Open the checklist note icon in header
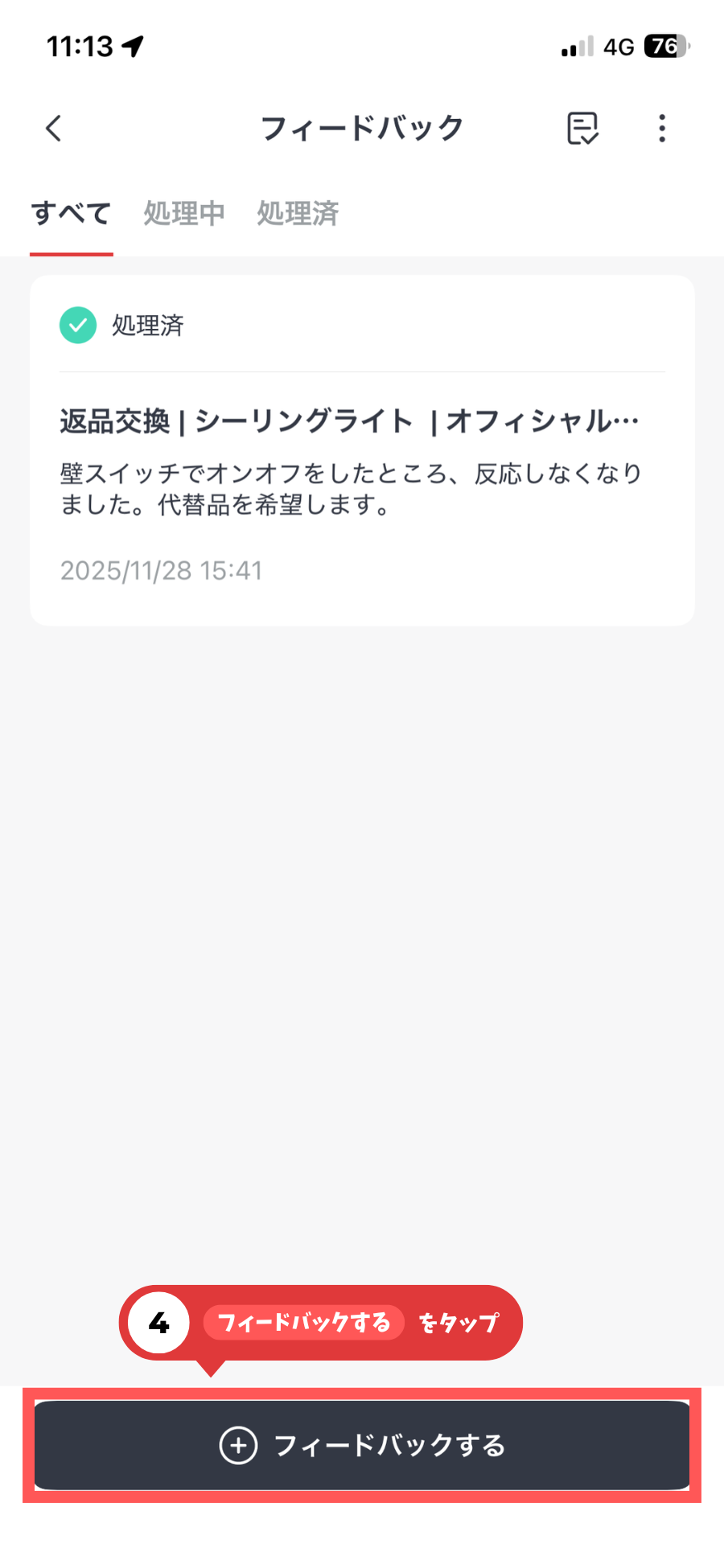The image size is (724, 1568). point(582,129)
